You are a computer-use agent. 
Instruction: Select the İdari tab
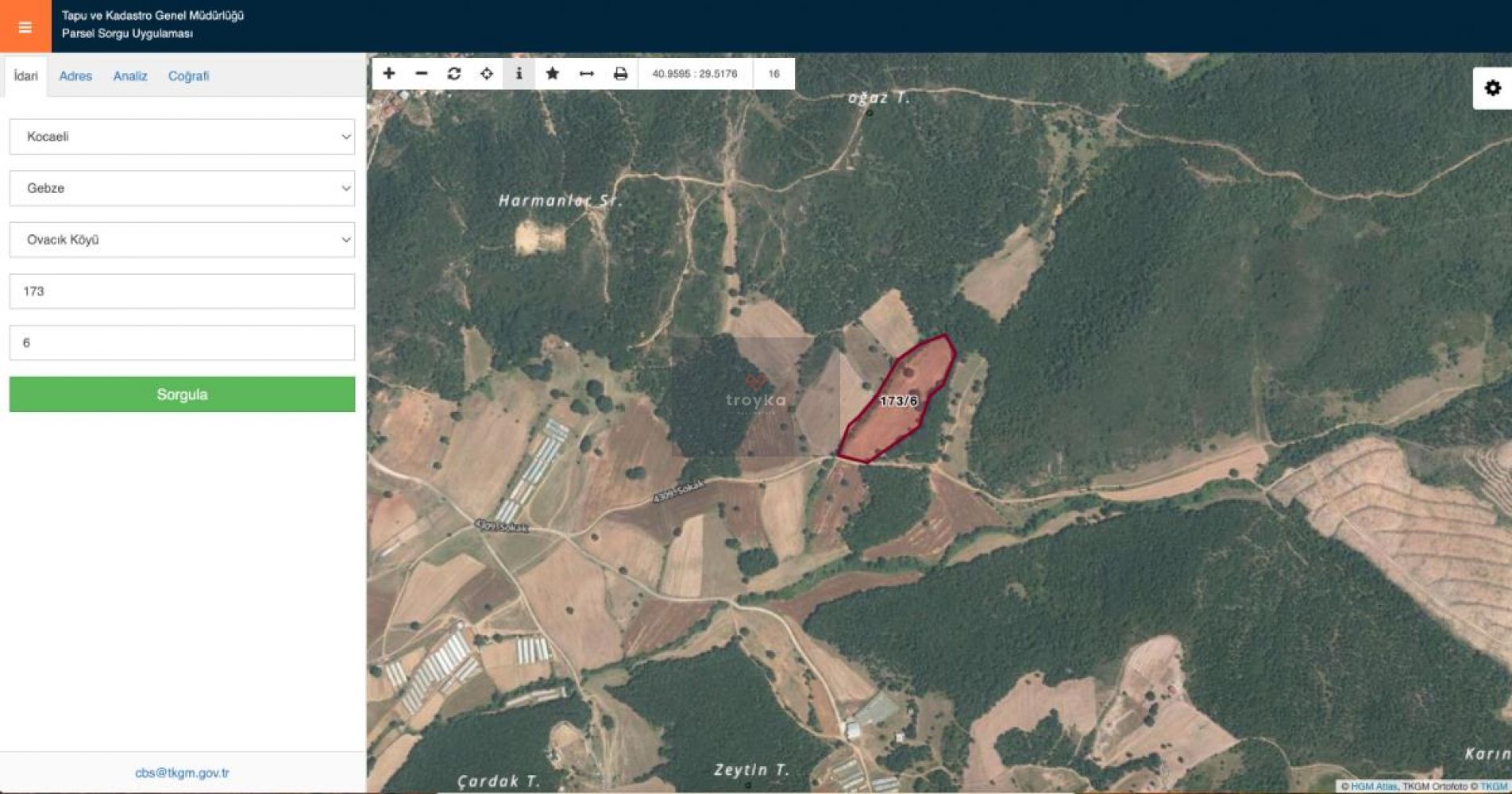(25, 76)
